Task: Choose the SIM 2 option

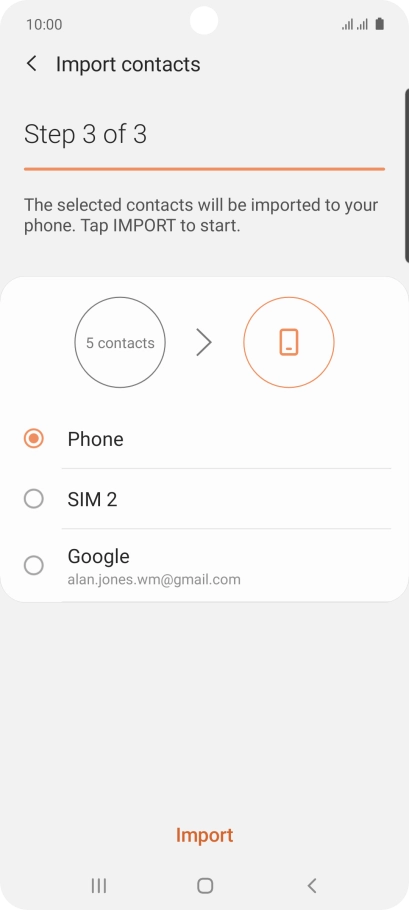Action: 204,499
